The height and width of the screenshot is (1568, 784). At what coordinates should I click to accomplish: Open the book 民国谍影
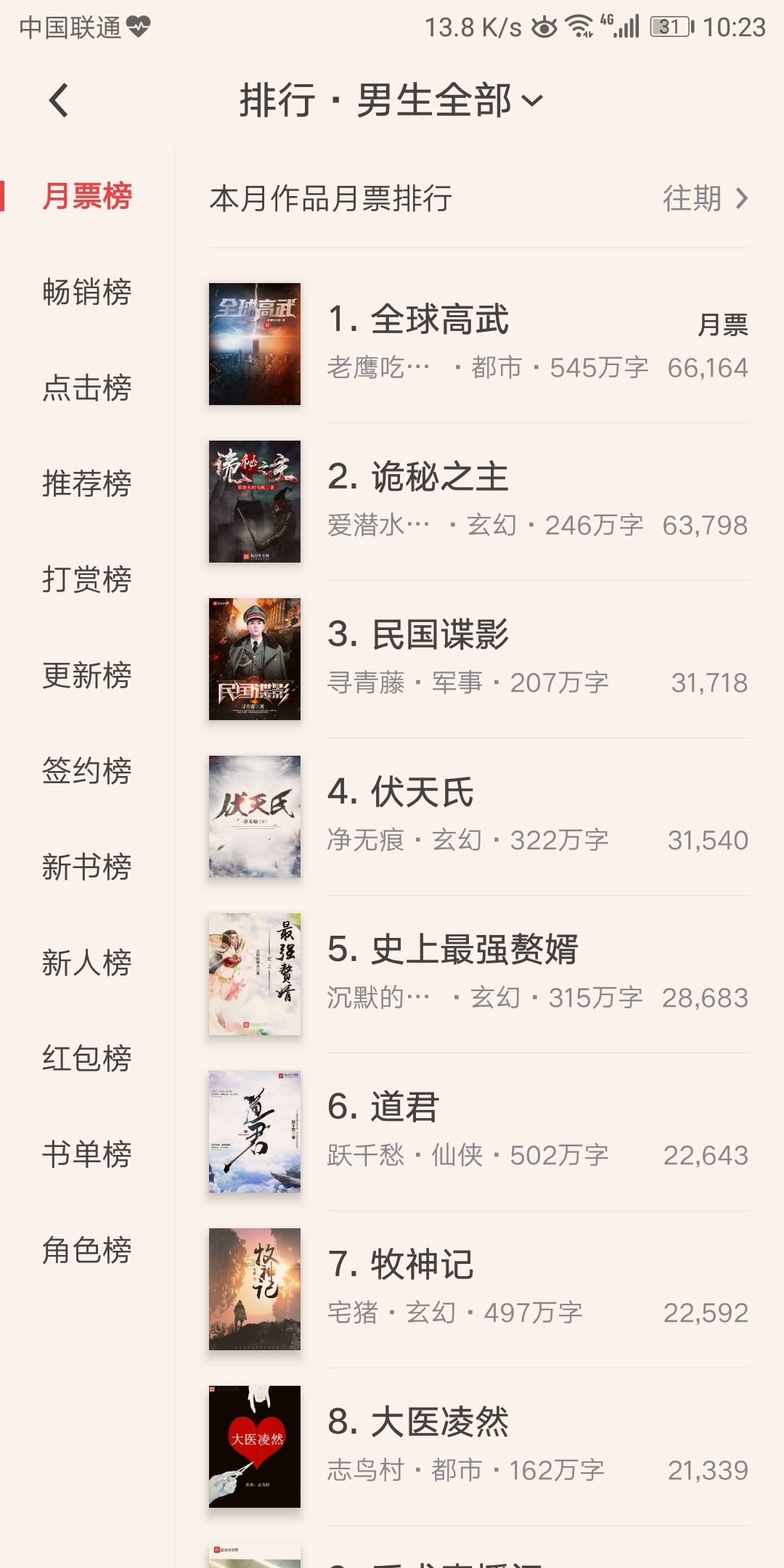pyautogui.click(x=479, y=659)
